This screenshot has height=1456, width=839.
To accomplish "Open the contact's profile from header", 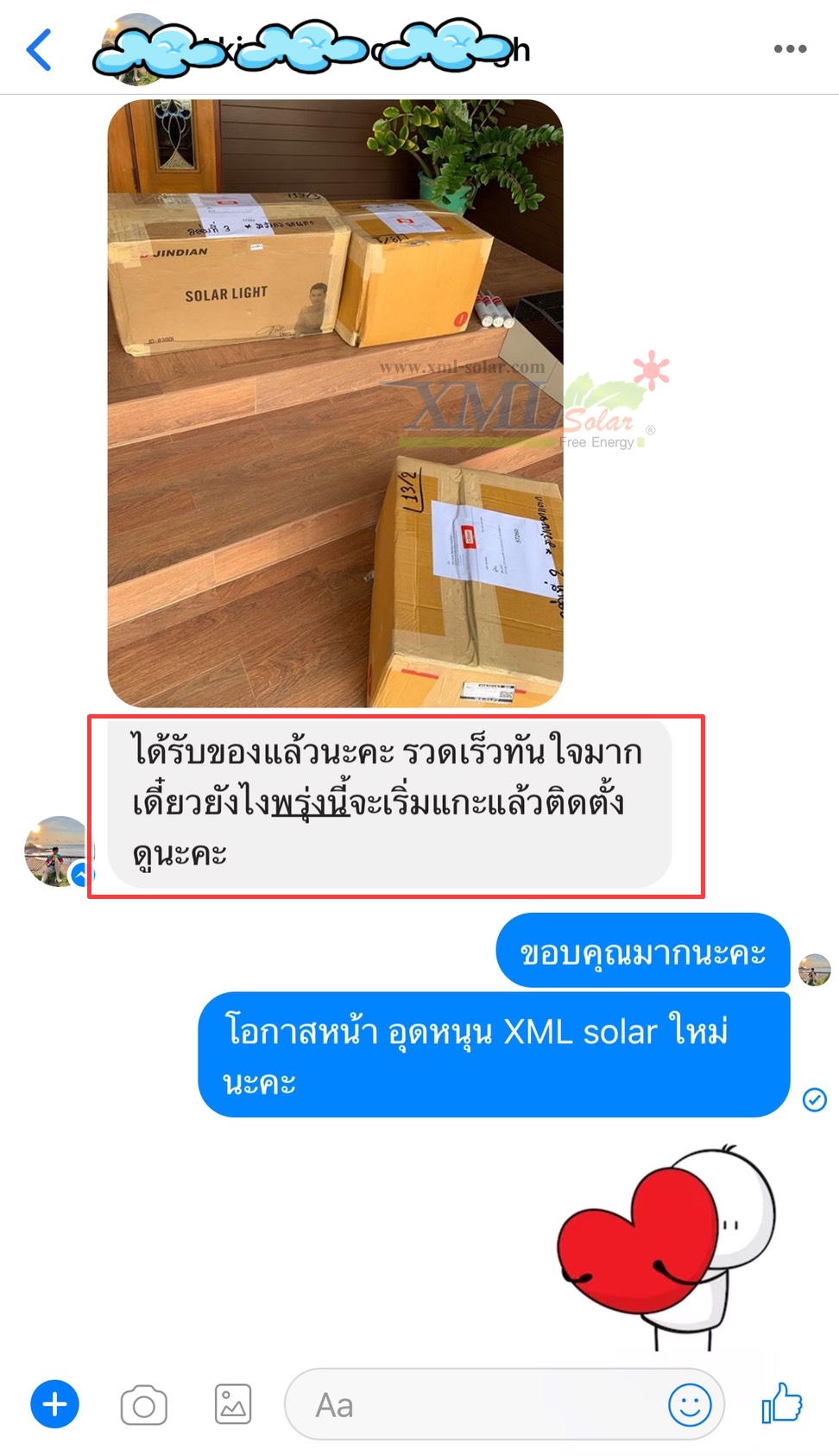I will pyautogui.click(x=311, y=49).
